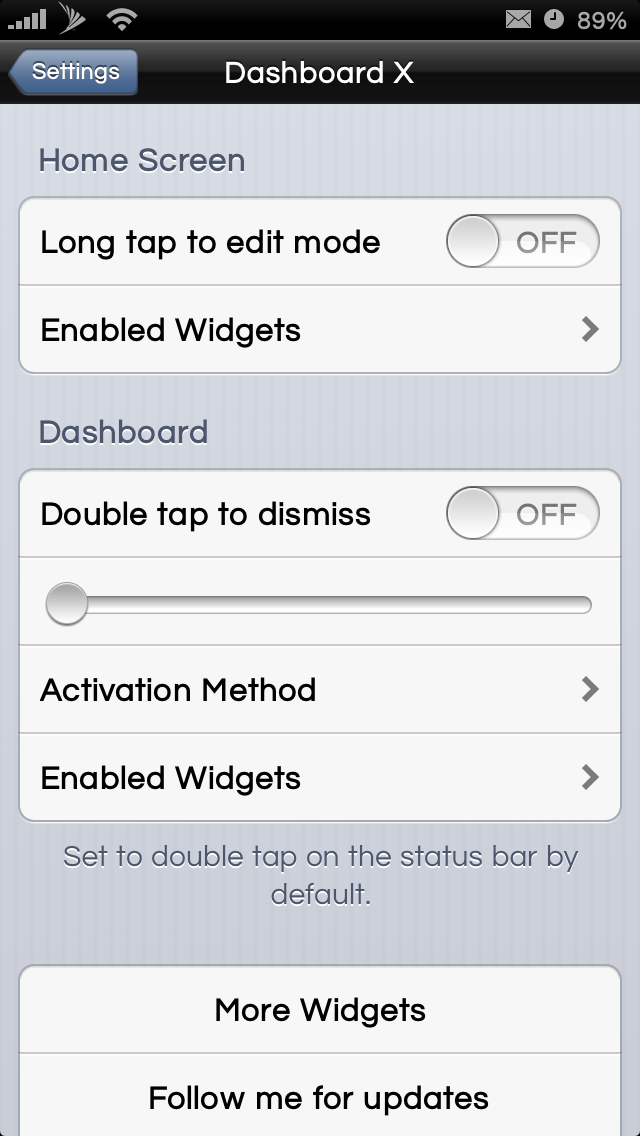This screenshot has width=640, height=1136.
Task: Go back to Settings
Action: click(x=73, y=72)
